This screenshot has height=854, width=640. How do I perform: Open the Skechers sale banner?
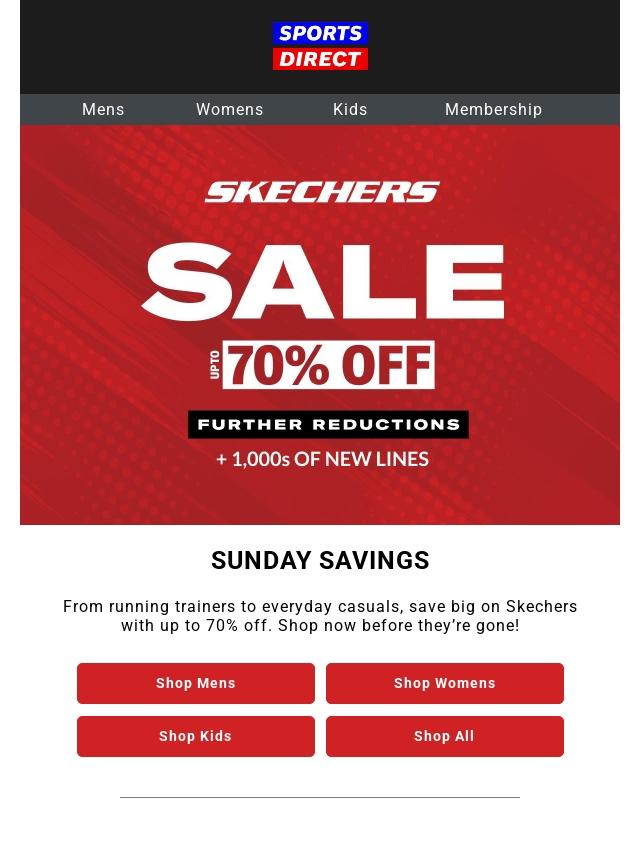(320, 325)
